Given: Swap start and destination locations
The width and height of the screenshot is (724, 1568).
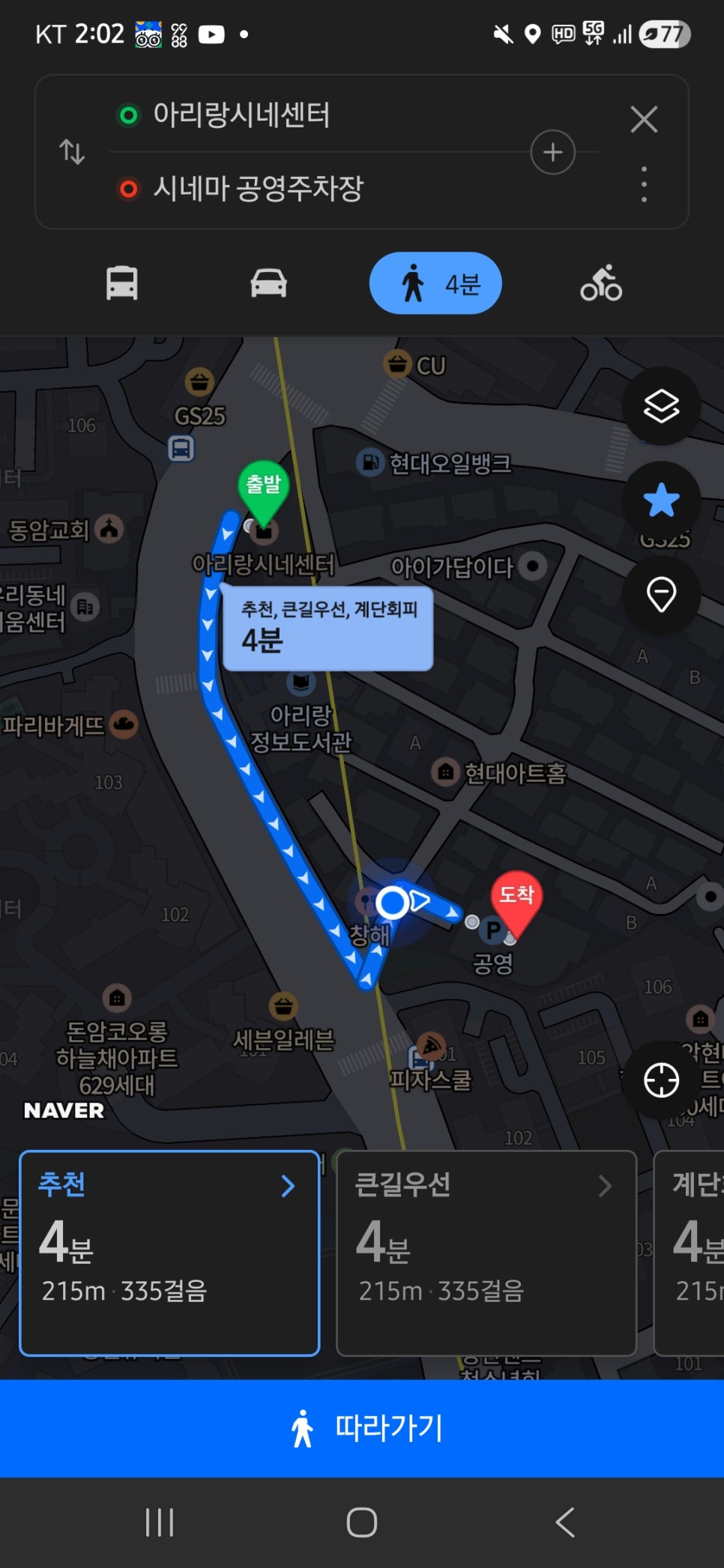Looking at the screenshot, I should pos(72,152).
